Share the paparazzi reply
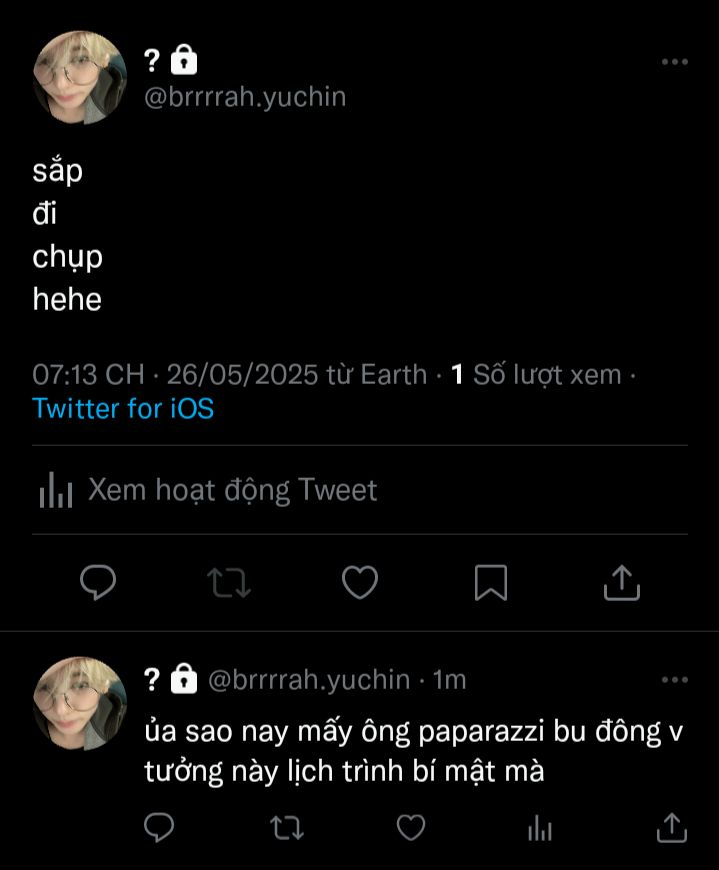719x870 pixels. 671,827
